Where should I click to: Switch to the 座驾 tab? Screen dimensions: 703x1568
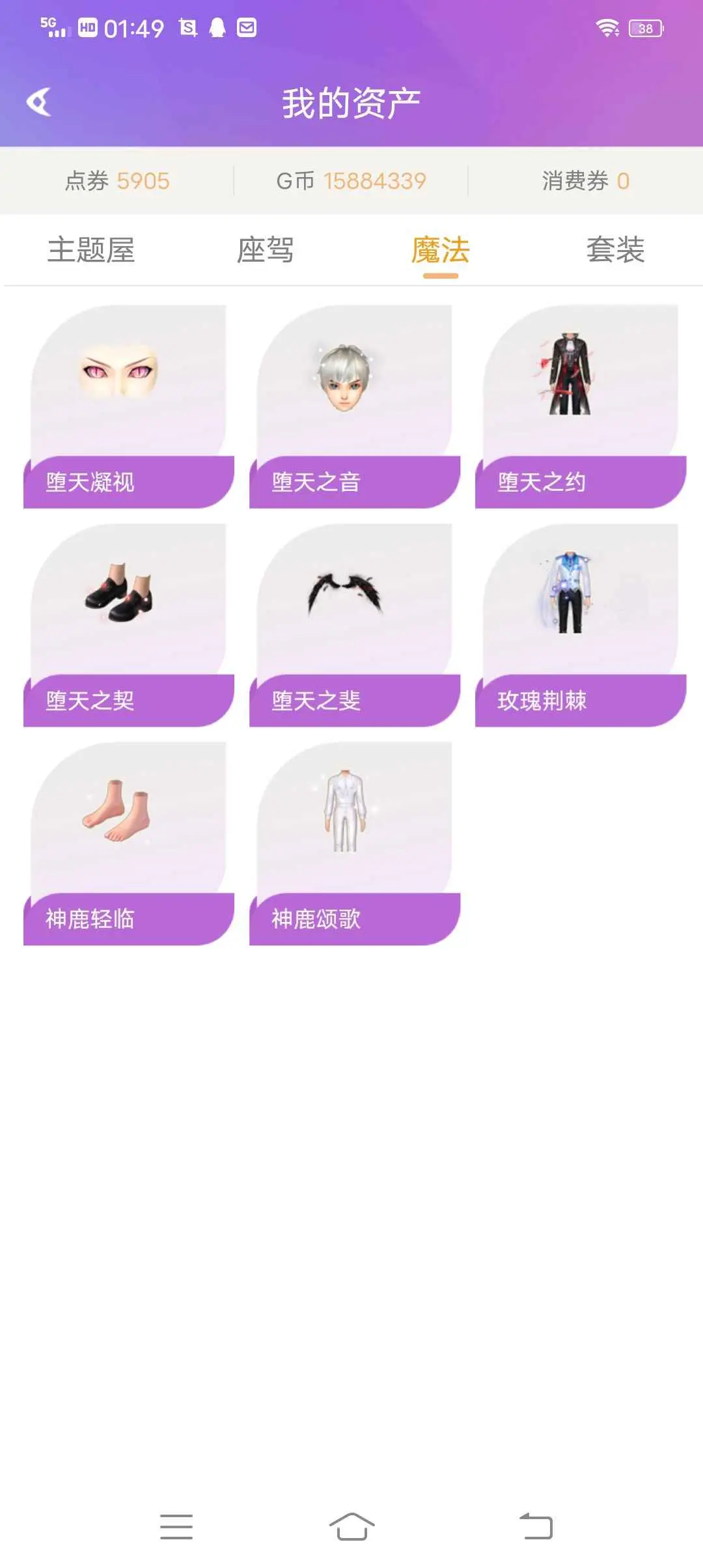[x=265, y=250]
